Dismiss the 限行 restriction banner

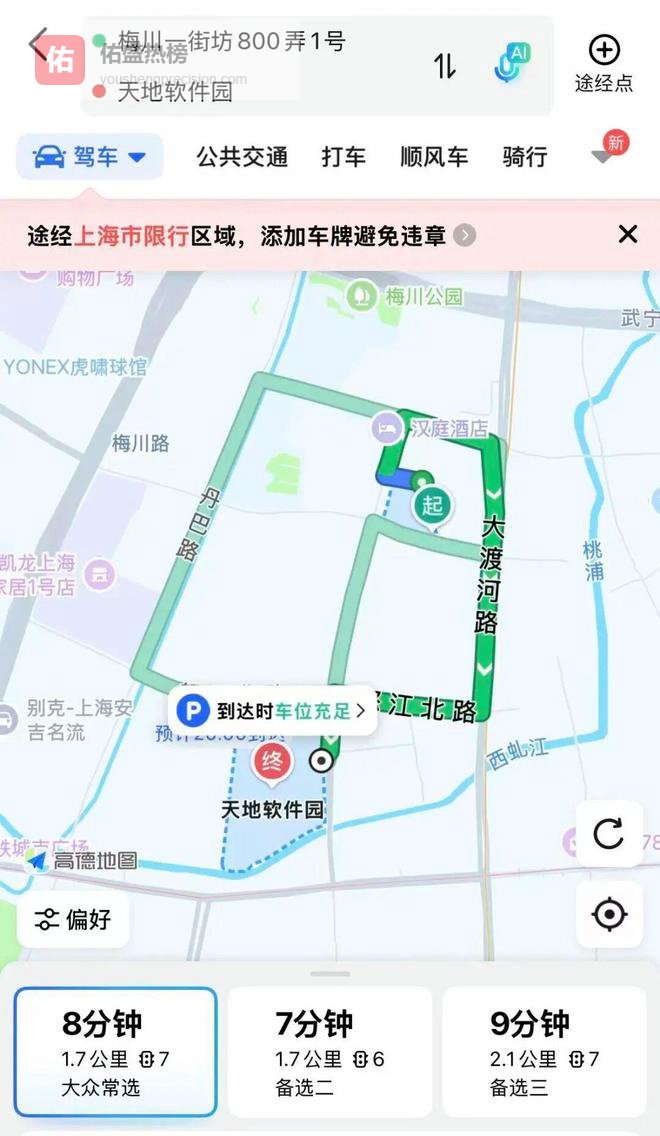[x=627, y=235]
